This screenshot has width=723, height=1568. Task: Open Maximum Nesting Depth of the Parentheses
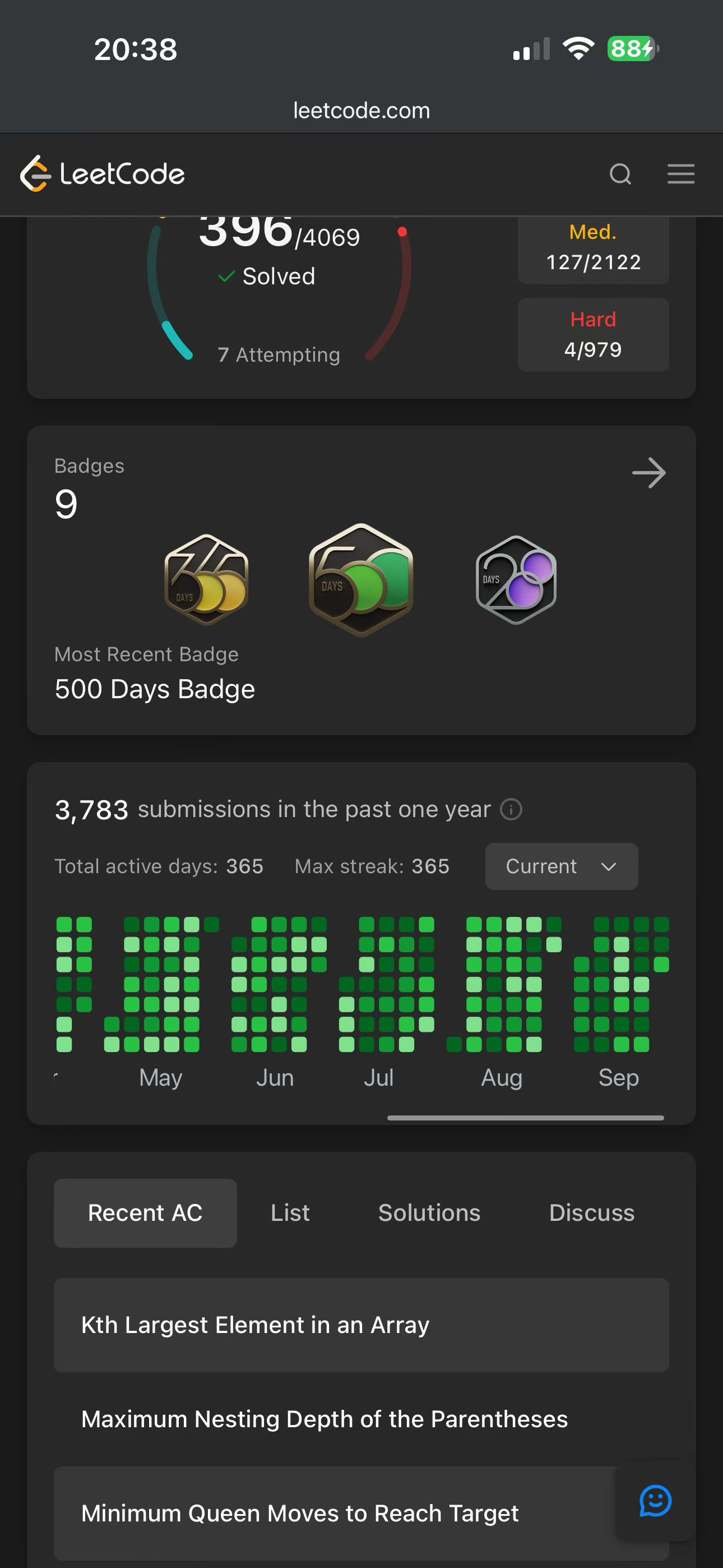(x=361, y=1419)
